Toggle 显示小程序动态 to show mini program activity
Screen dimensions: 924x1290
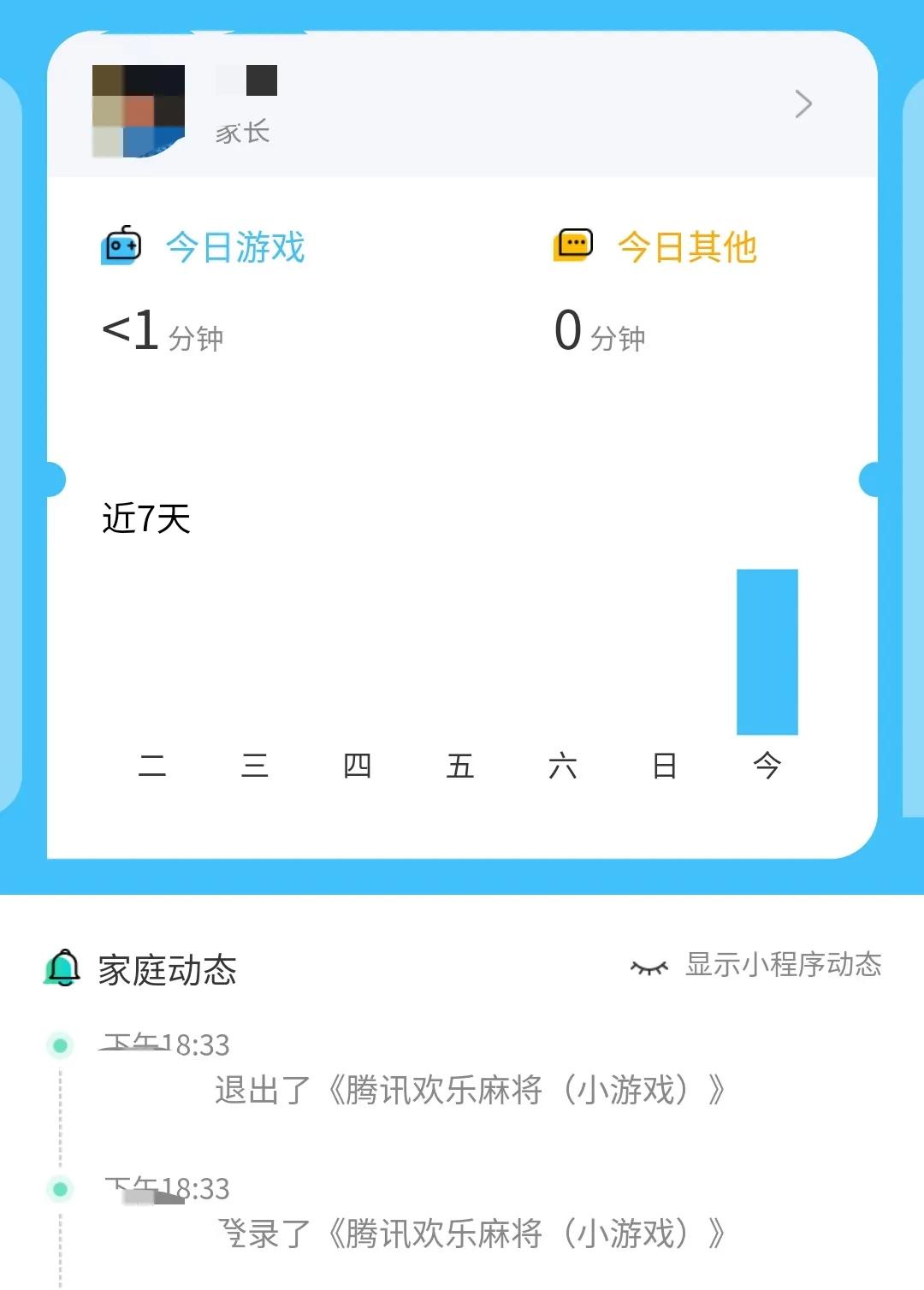point(781,965)
